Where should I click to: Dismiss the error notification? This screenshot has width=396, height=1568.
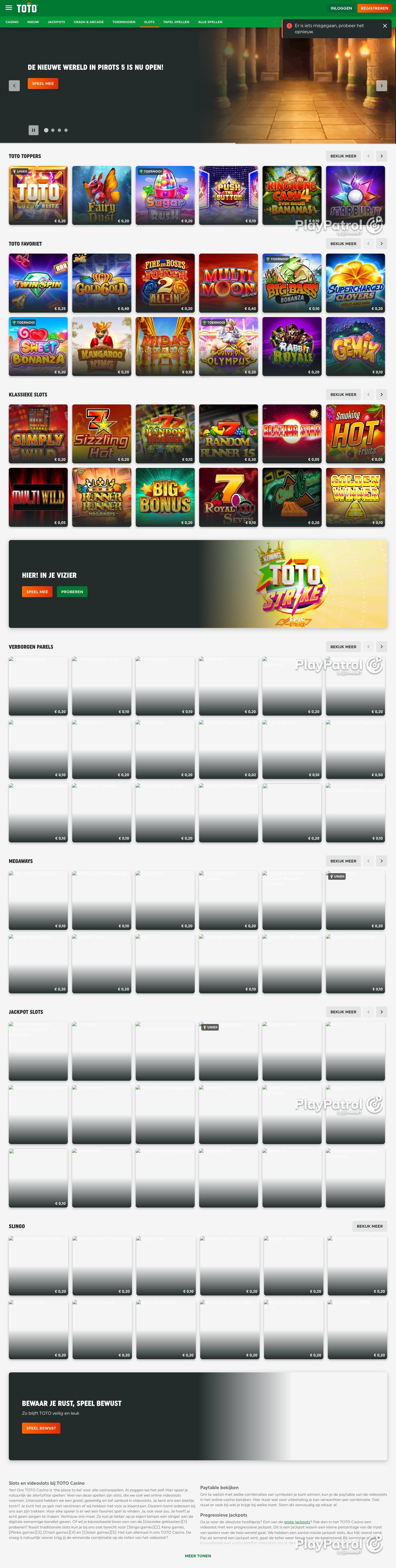[384, 26]
